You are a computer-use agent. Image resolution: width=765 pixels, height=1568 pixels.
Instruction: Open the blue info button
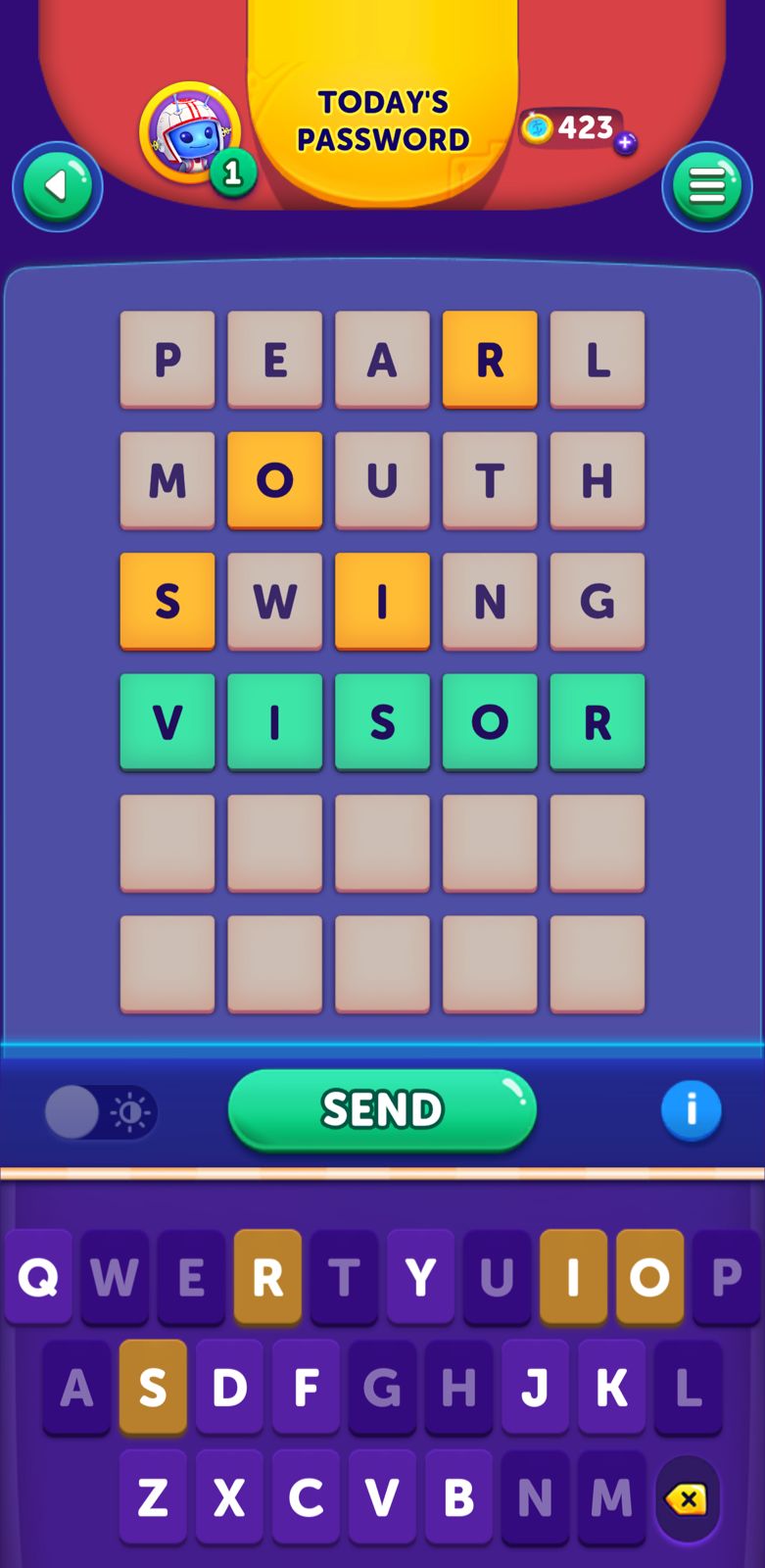coord(691,1110)
